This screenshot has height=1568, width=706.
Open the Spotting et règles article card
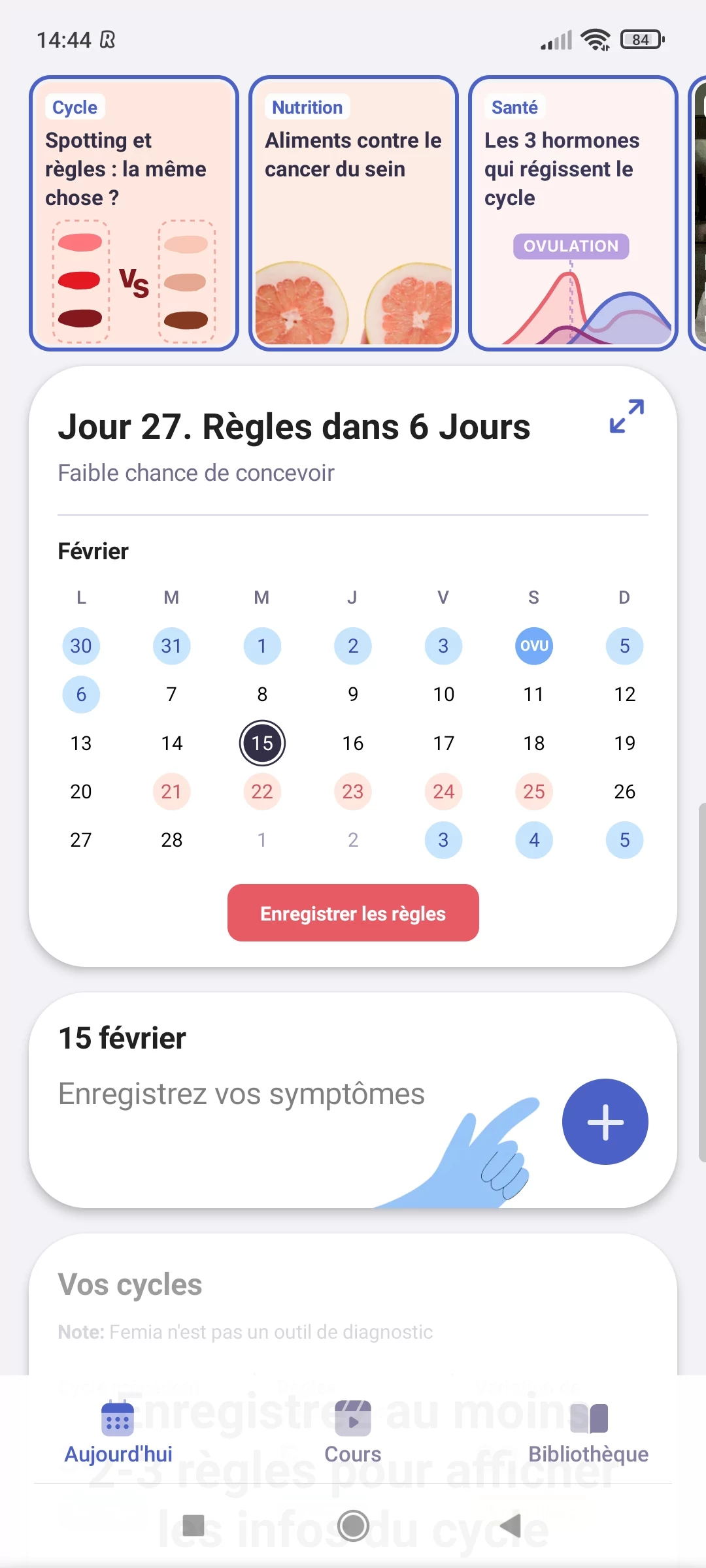coord(134,214)
